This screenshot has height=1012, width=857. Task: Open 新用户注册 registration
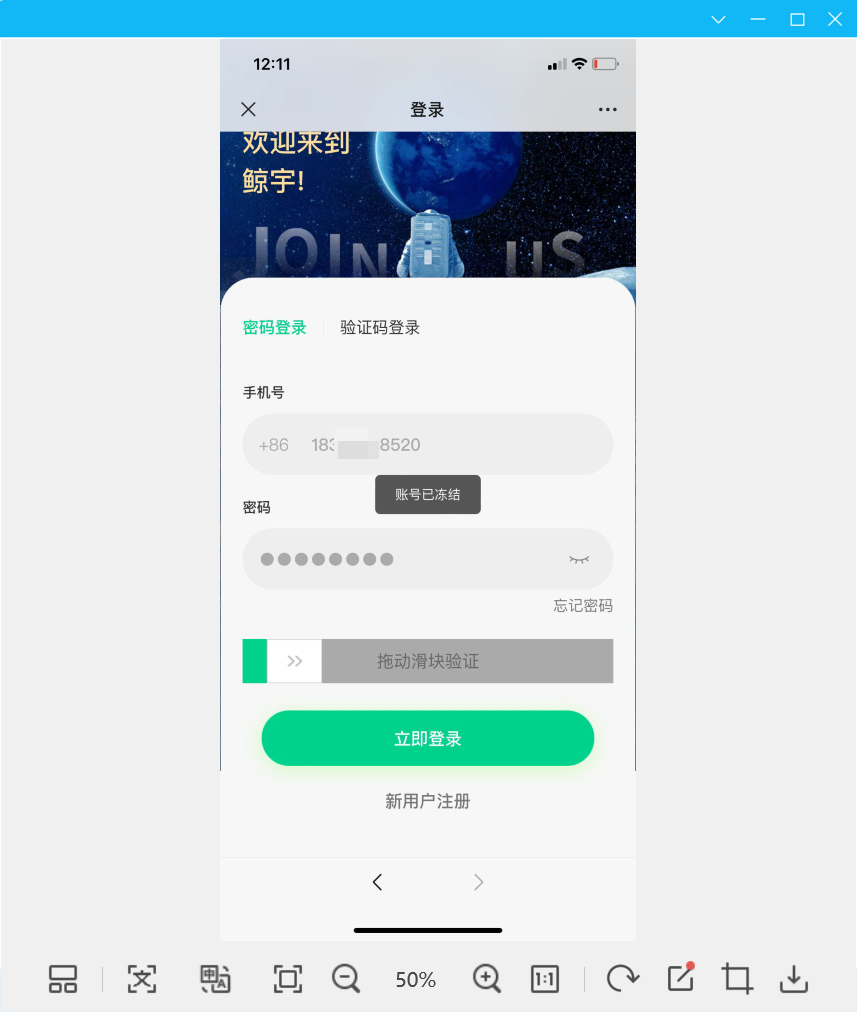pyautogui.click(x=428, y=801)
